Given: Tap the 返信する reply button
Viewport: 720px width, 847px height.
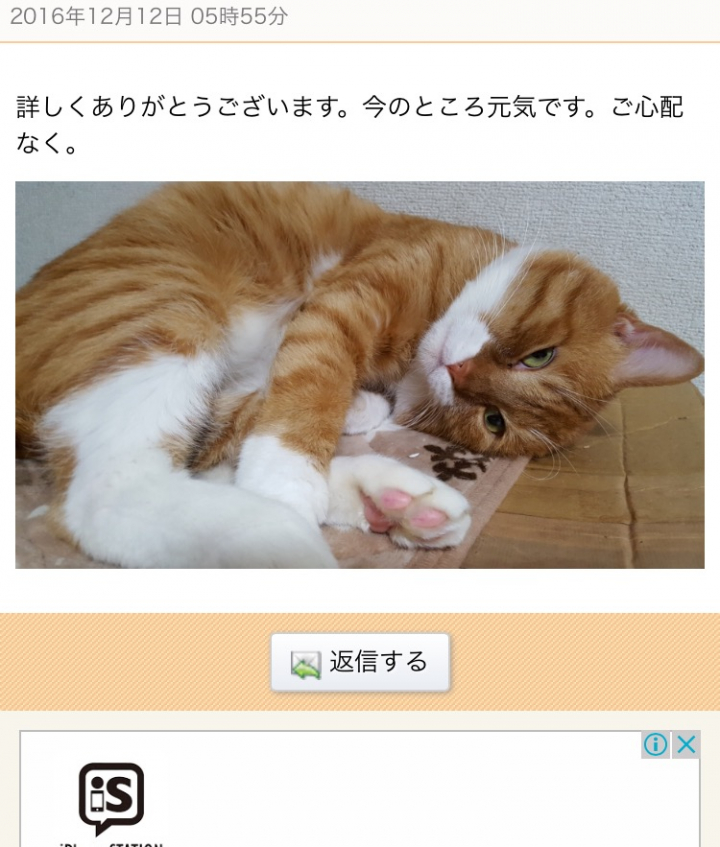Looking at the screenshot, I should tap(360, 662).
